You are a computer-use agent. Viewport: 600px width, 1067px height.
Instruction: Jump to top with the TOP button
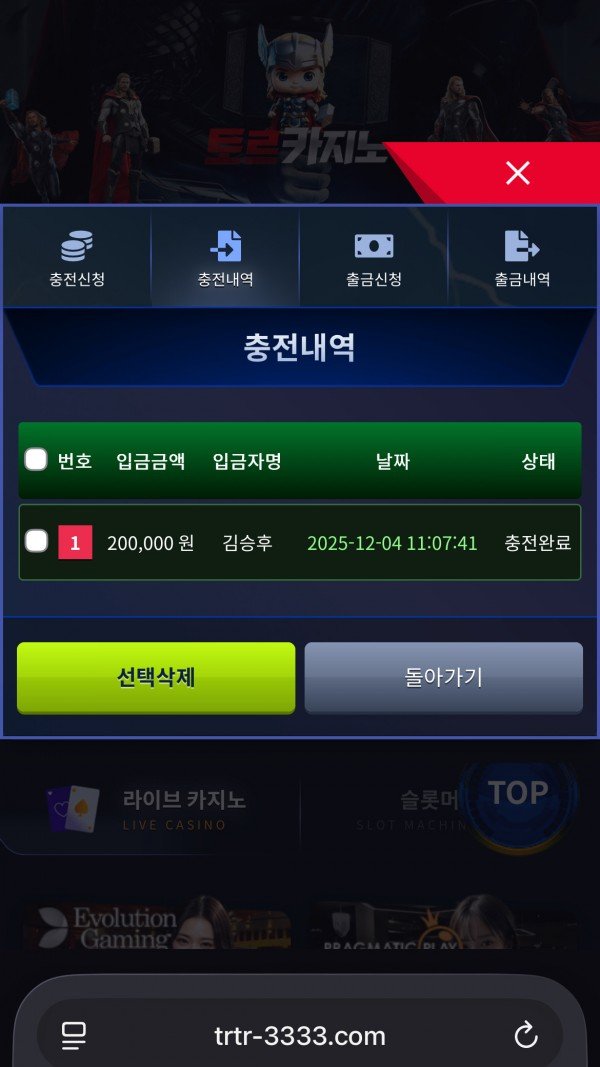517,795
